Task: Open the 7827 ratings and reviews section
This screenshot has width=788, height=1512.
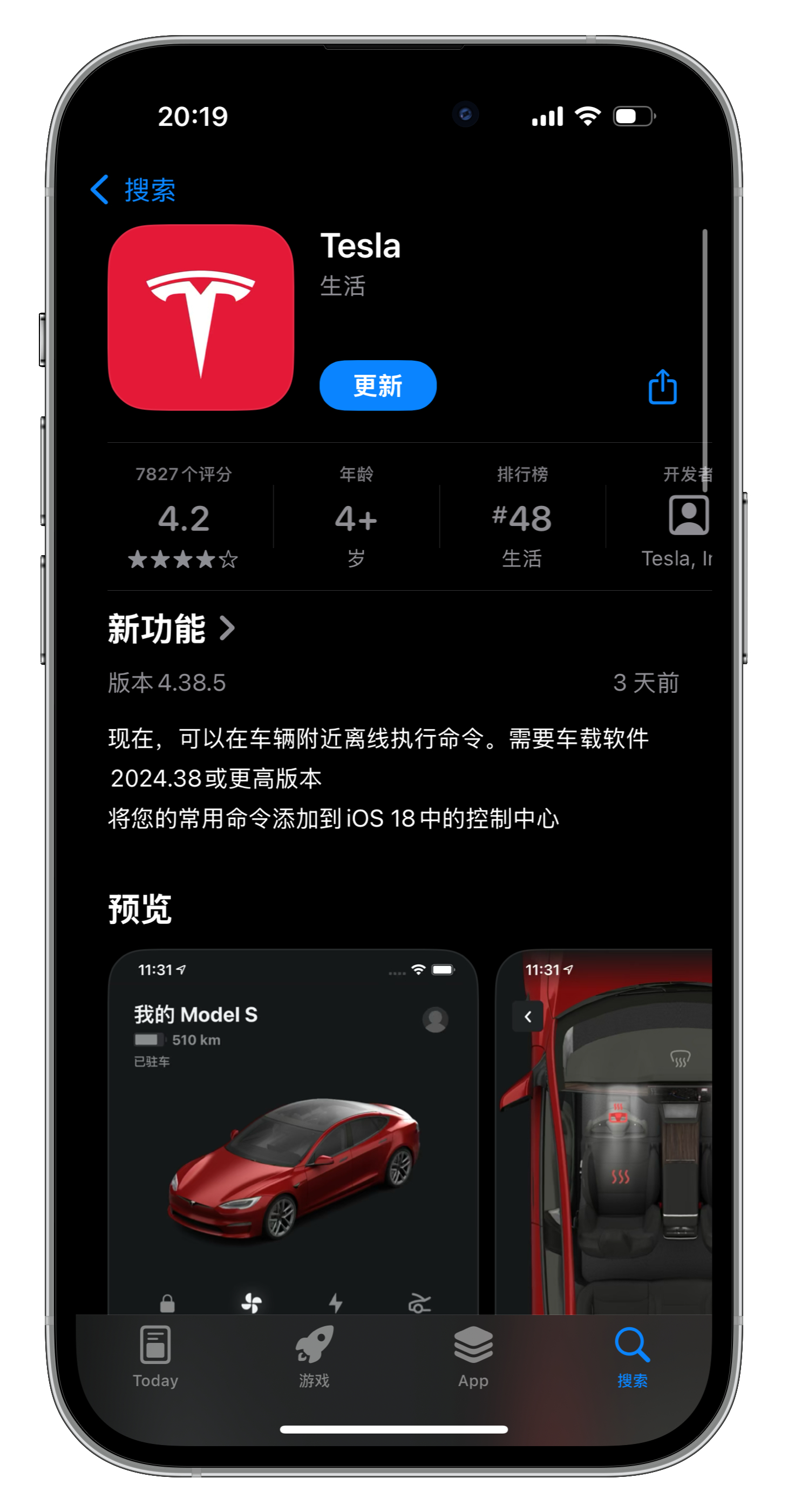Action: coord(184,518)
